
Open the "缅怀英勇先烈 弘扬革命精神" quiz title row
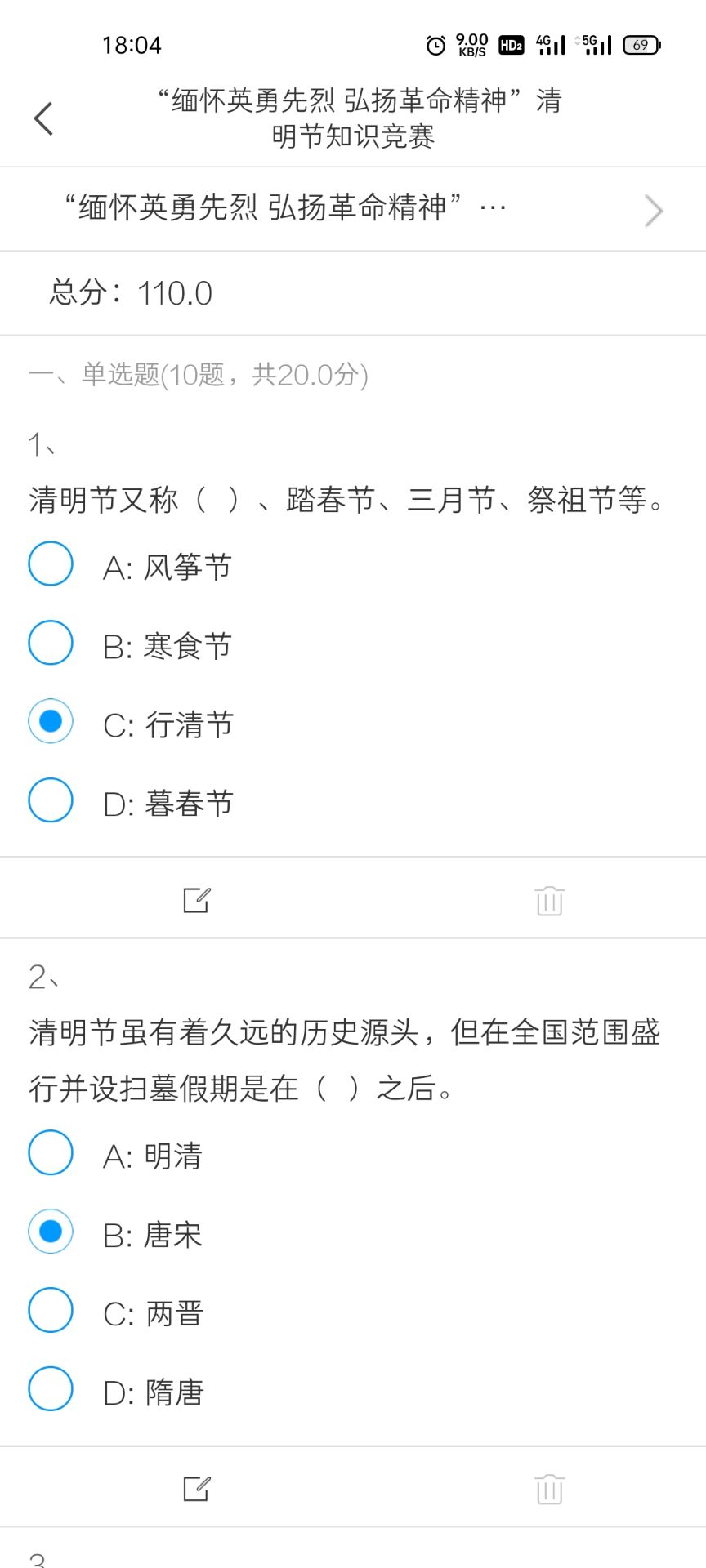click(x=353, y=209)
